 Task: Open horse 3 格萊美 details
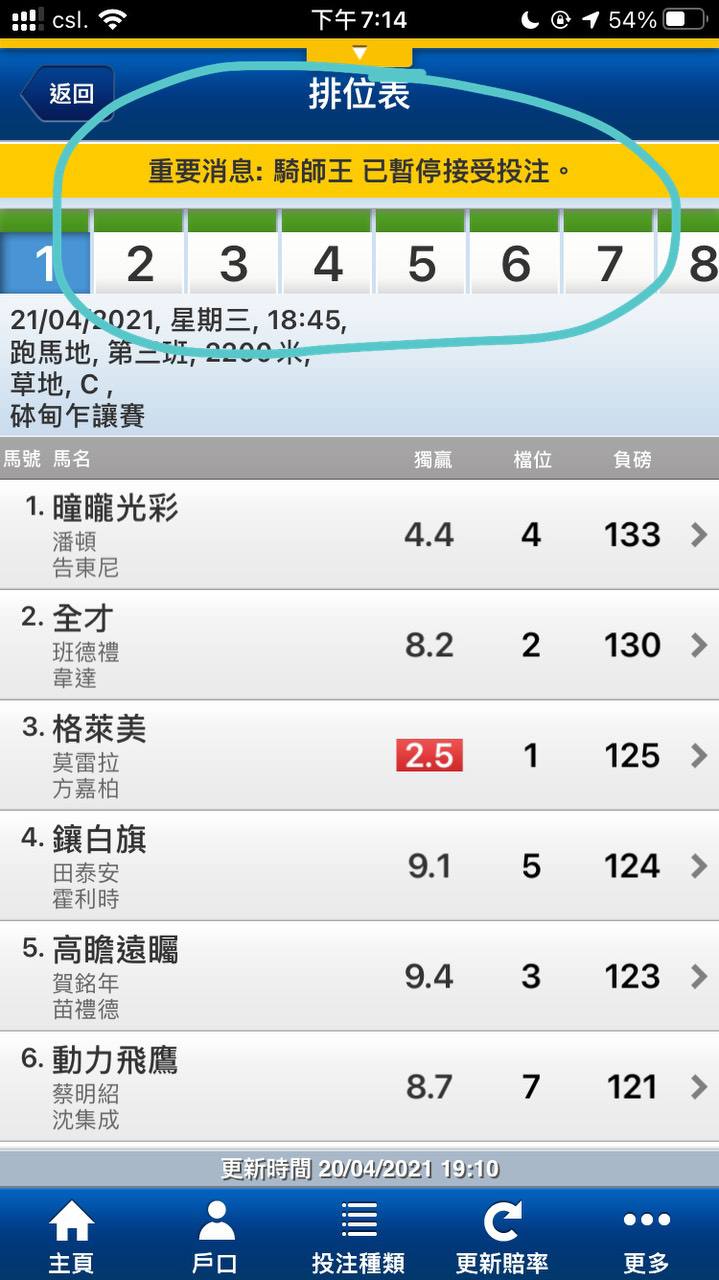click(x=359, y=756)
